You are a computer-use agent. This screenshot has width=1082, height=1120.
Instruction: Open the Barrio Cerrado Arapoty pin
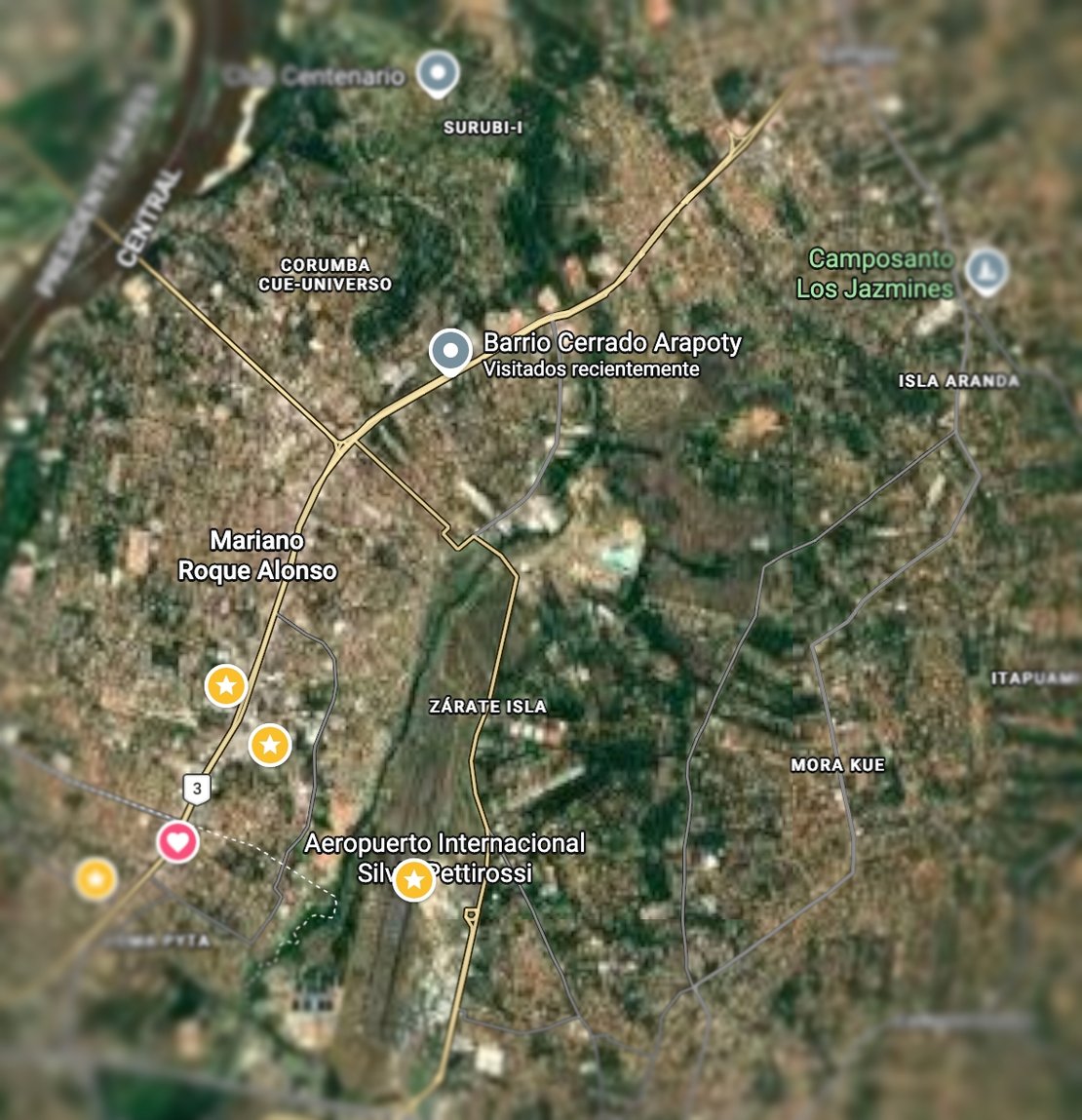450,352
